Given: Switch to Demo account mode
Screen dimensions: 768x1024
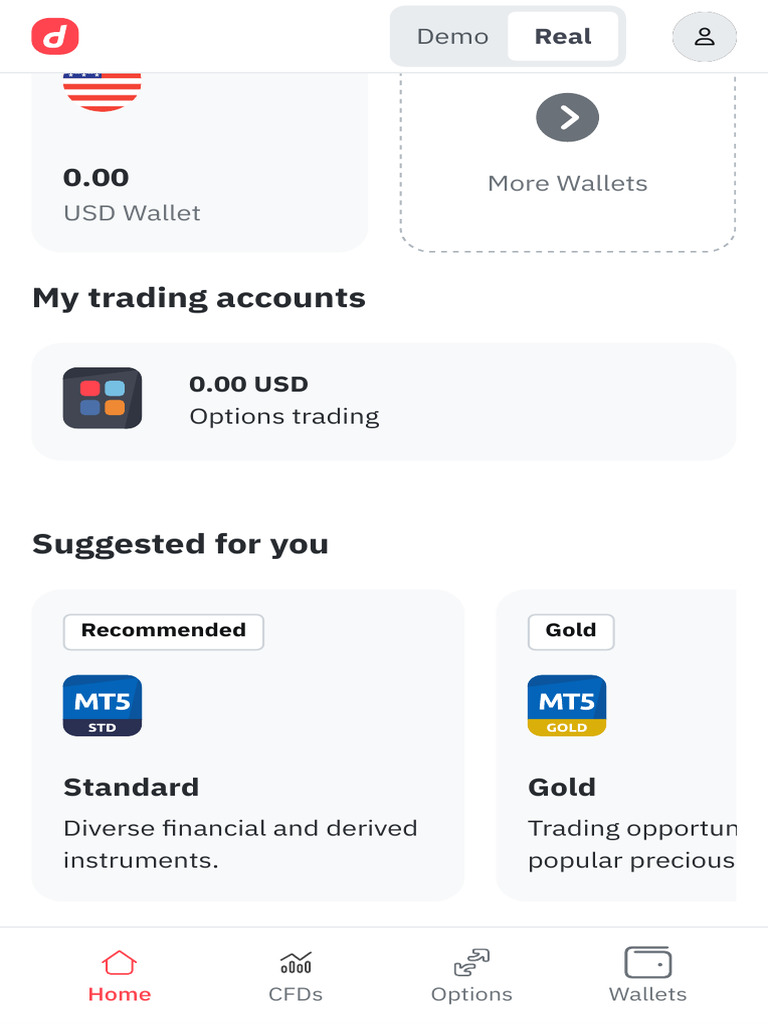Looking at the screenshot, I should [452, 37].
